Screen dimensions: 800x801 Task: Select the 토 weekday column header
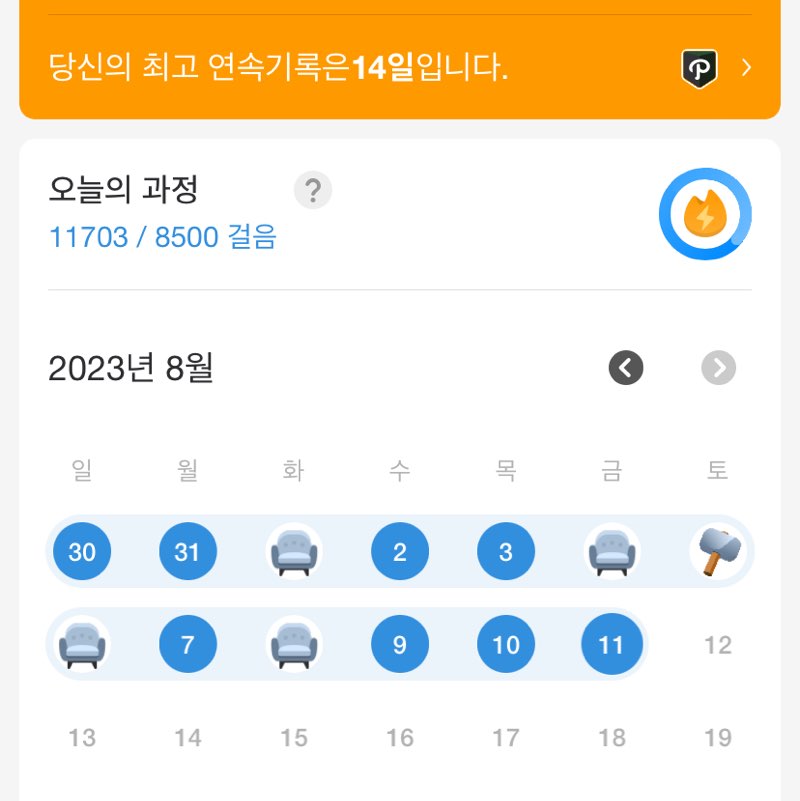click(717, 470)
